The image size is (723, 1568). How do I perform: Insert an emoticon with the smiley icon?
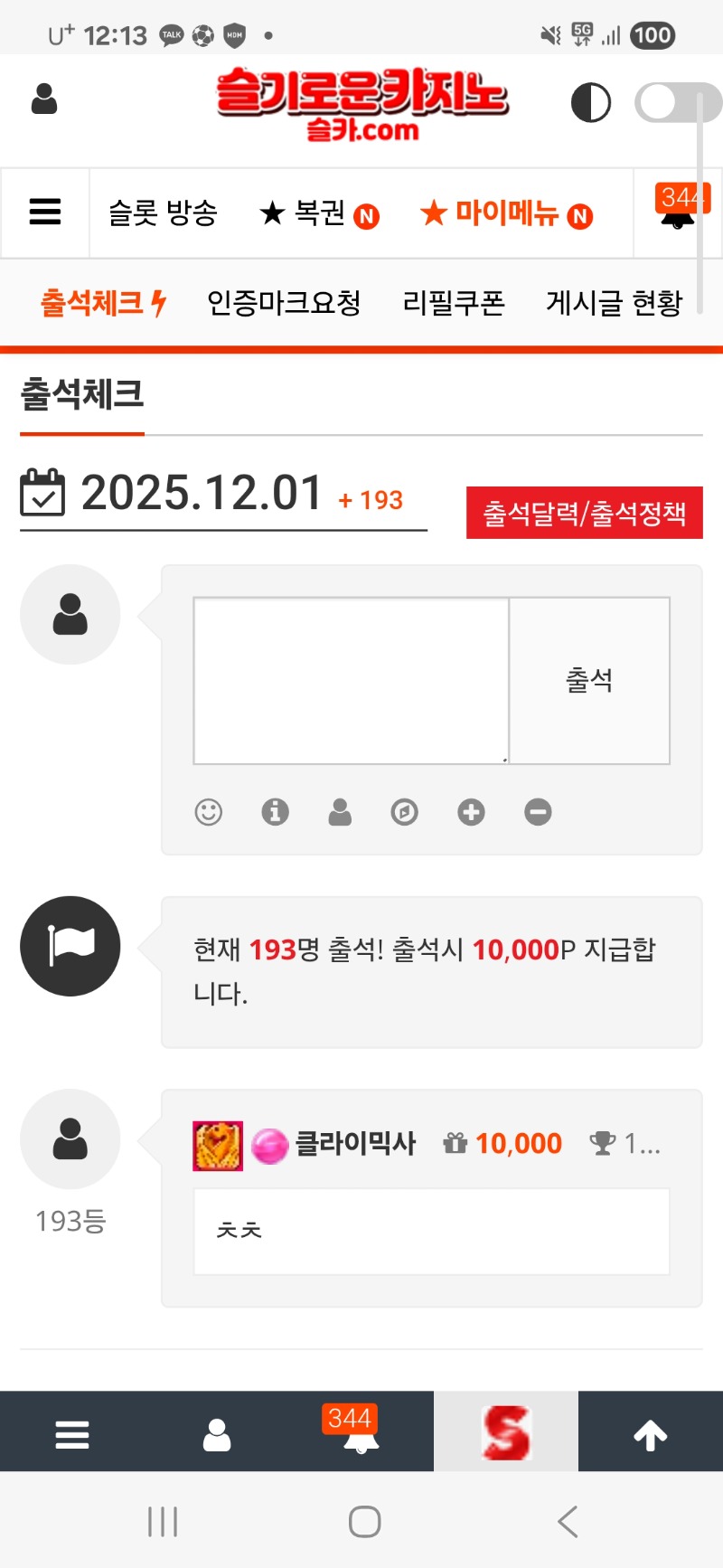point(209,812)
